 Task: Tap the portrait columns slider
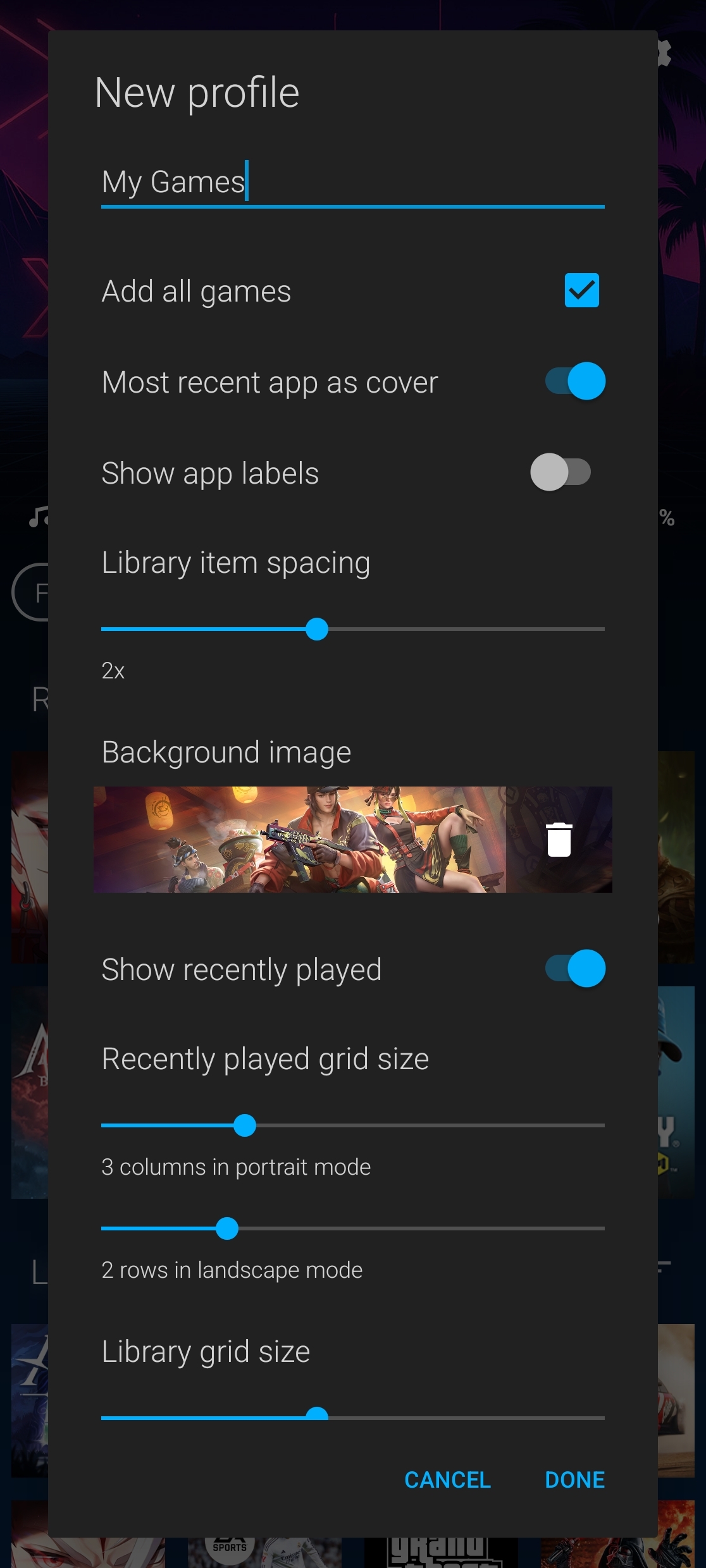point(352,1125)
